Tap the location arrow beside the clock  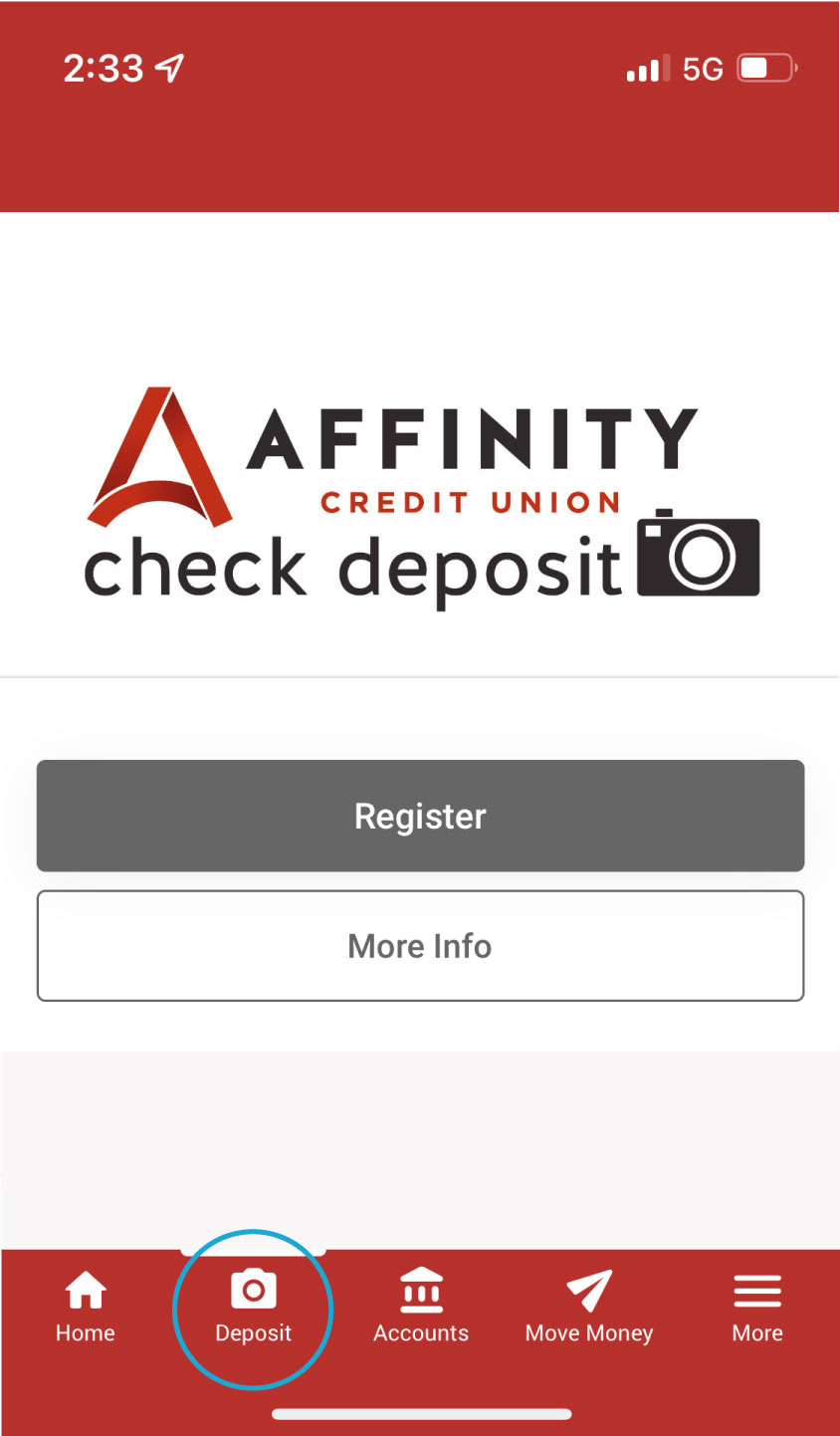pyautogui.click(x=170, y=67)
